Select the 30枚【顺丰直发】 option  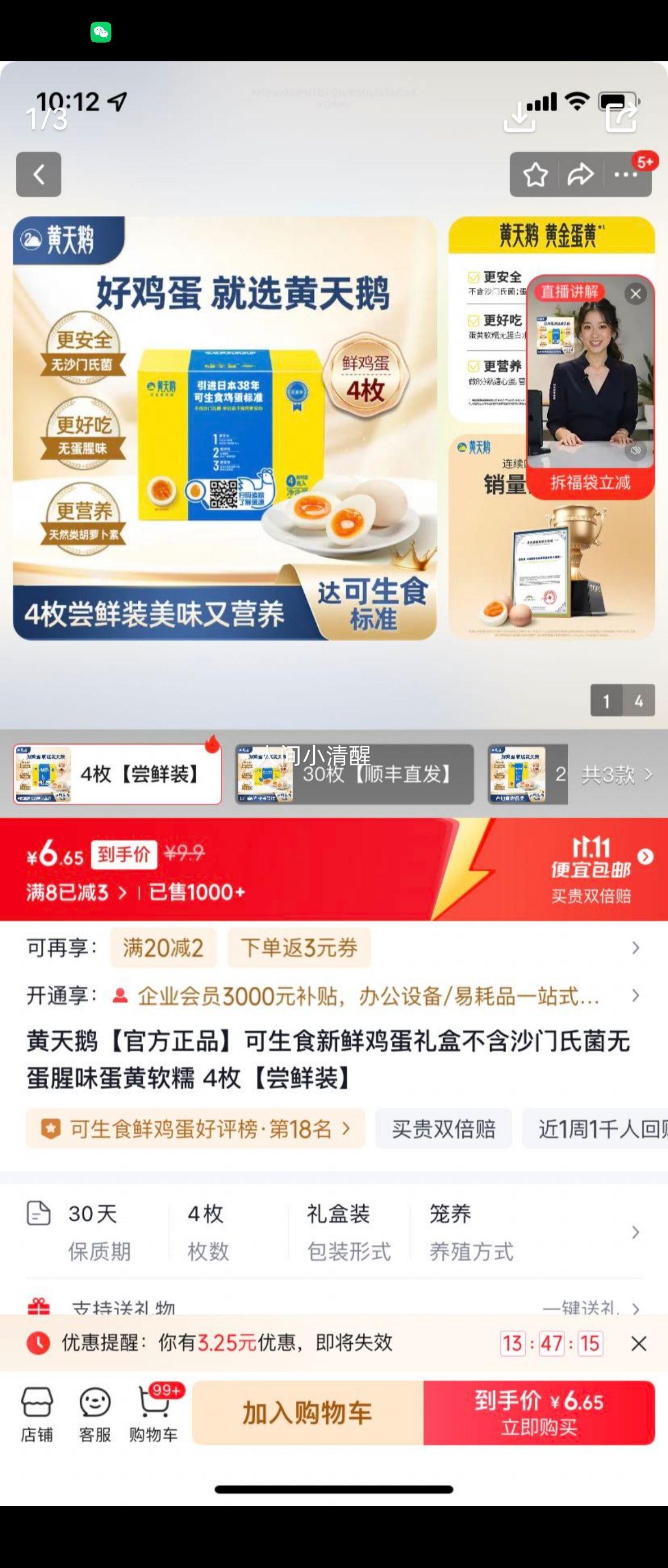[x=354, y=774]
